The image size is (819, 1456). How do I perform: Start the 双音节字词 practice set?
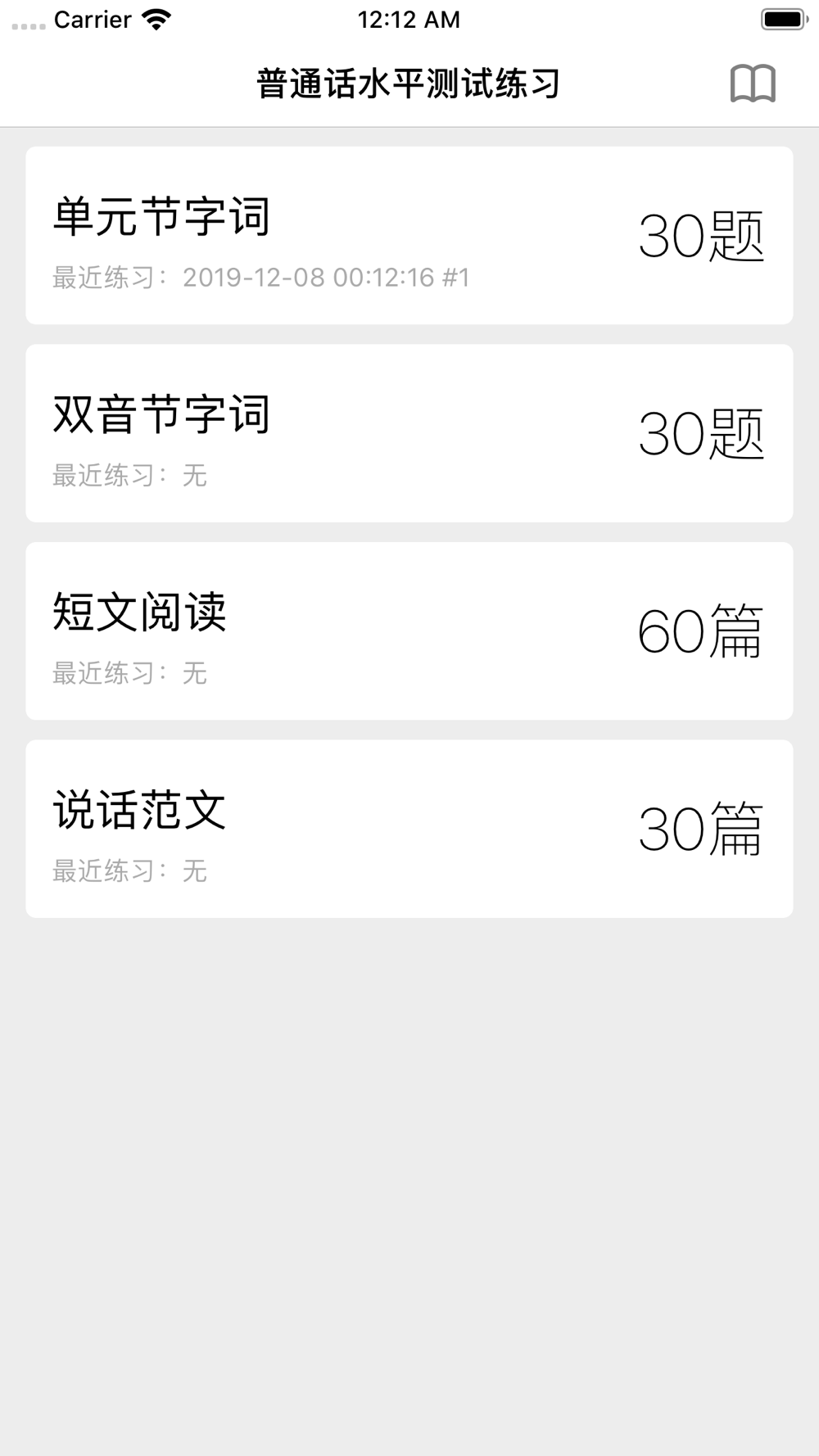coord(409,433)
